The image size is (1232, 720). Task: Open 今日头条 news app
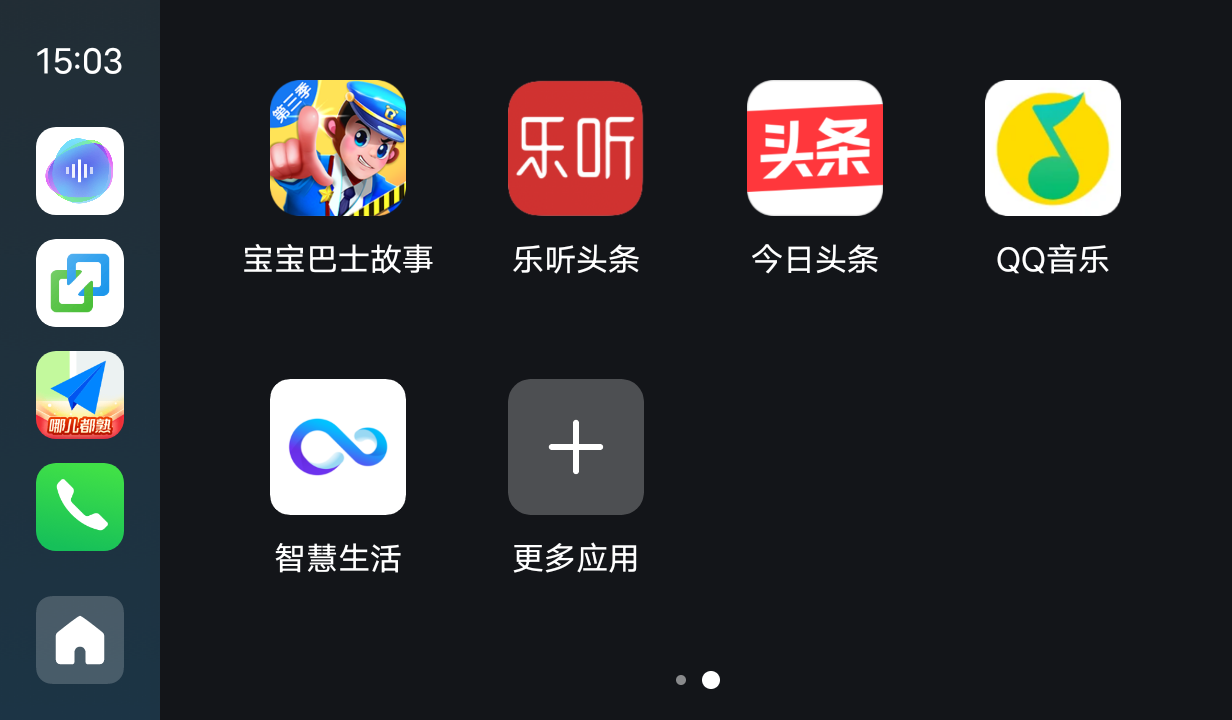pyautogui.click(x=814, y=148)
